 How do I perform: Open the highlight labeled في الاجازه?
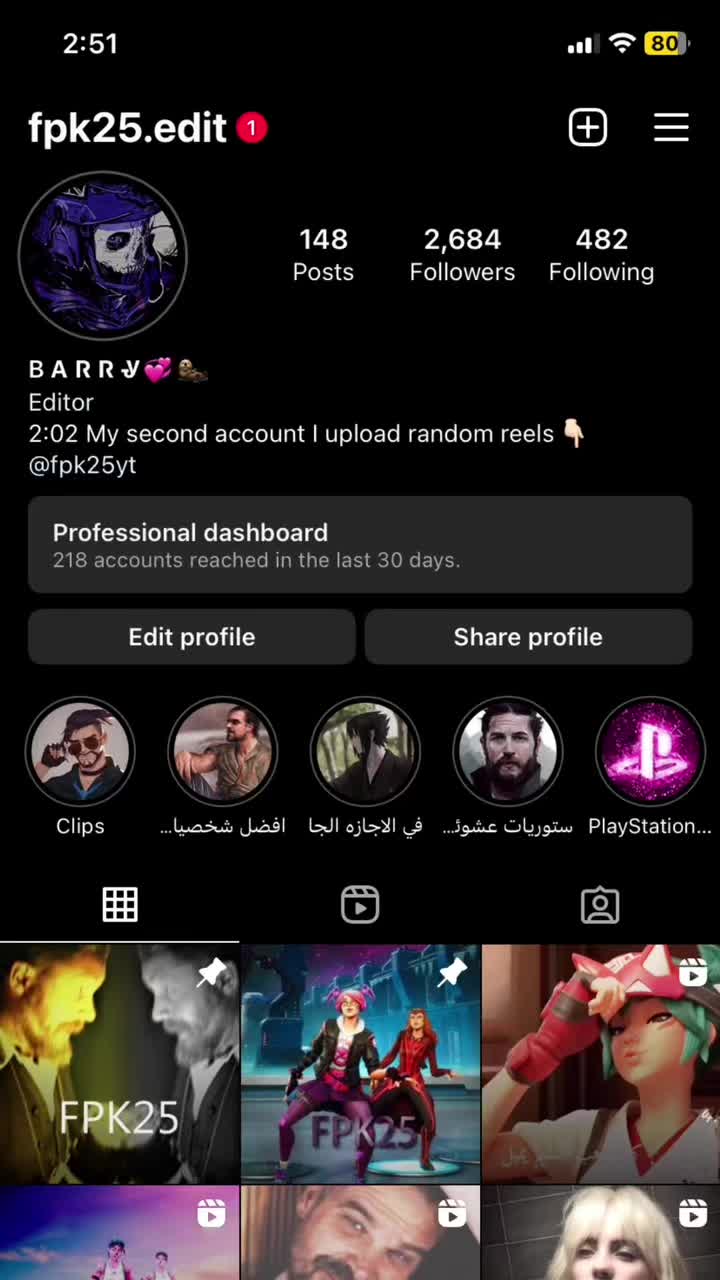365,752
